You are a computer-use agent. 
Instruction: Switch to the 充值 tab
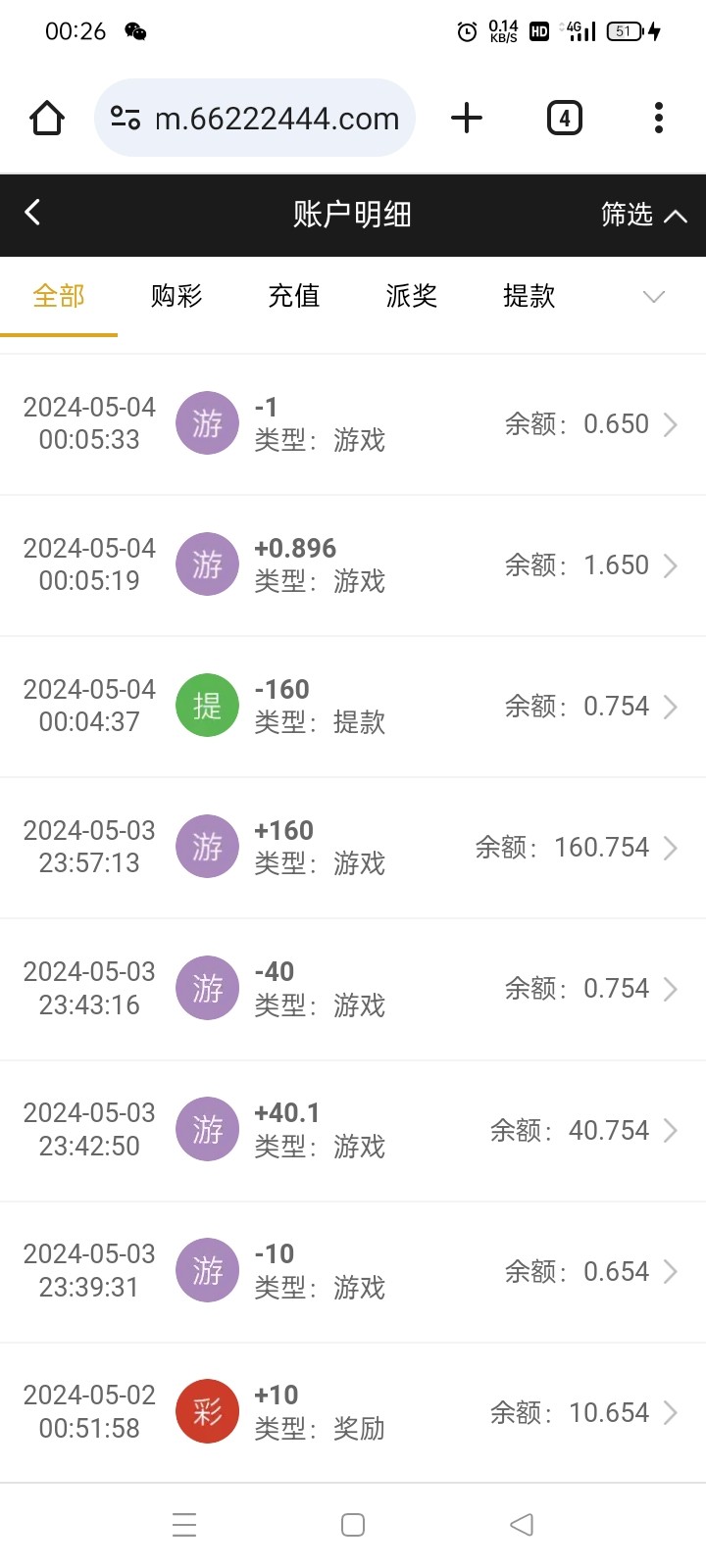click(294, 296)
